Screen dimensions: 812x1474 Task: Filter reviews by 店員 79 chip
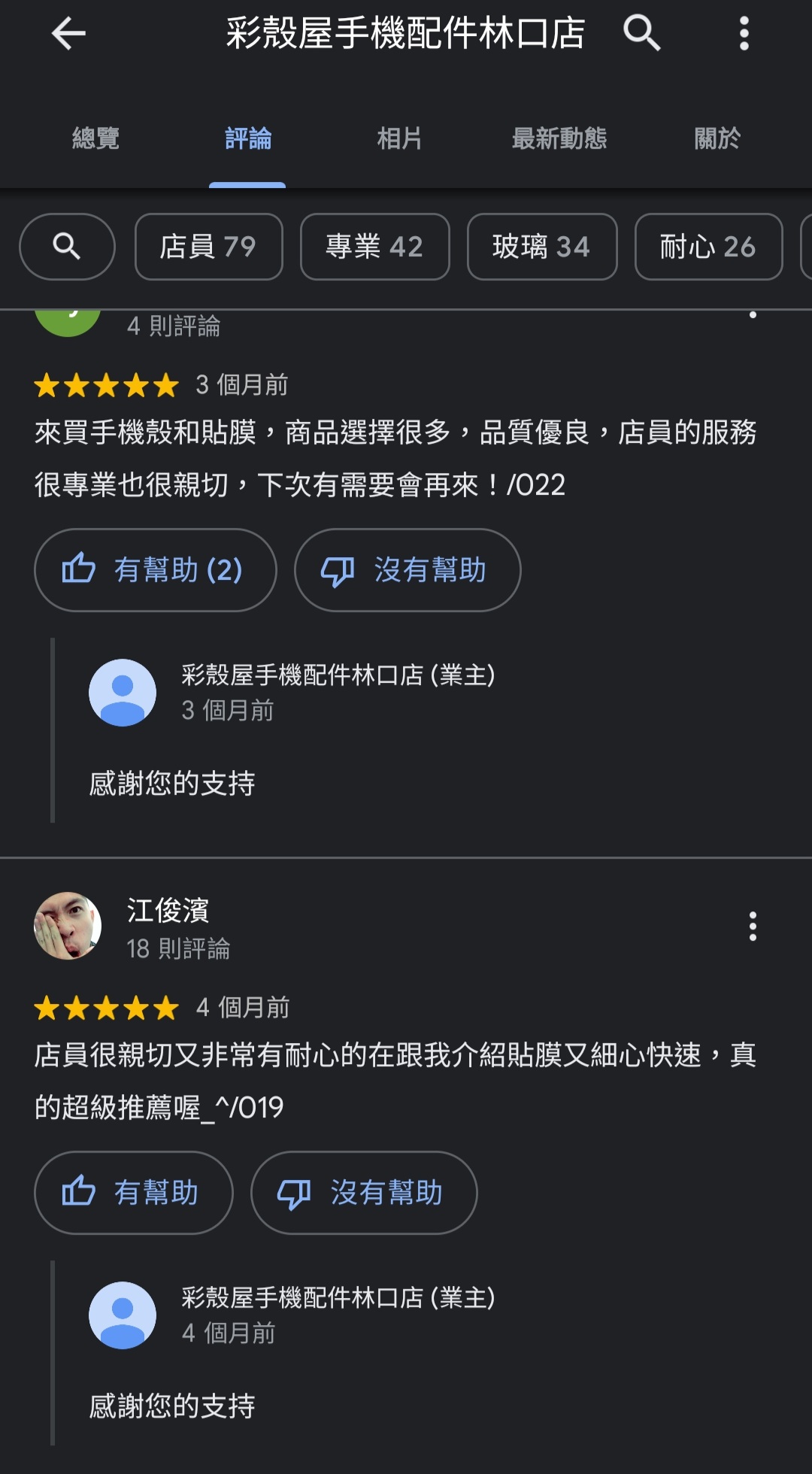208,247
